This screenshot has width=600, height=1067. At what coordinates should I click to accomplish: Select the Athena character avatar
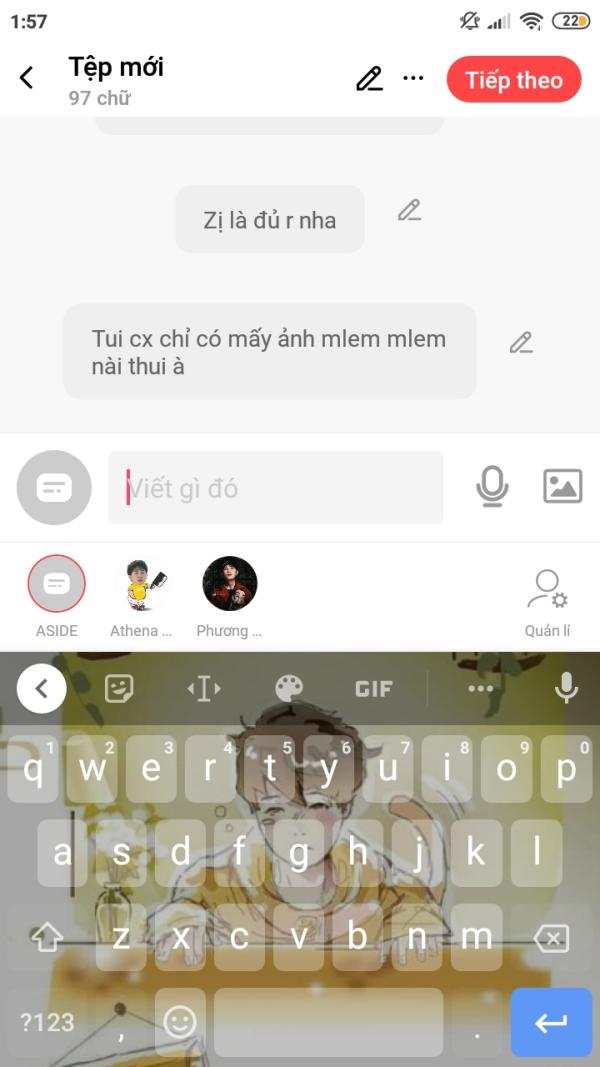click(x=141, y=584)
